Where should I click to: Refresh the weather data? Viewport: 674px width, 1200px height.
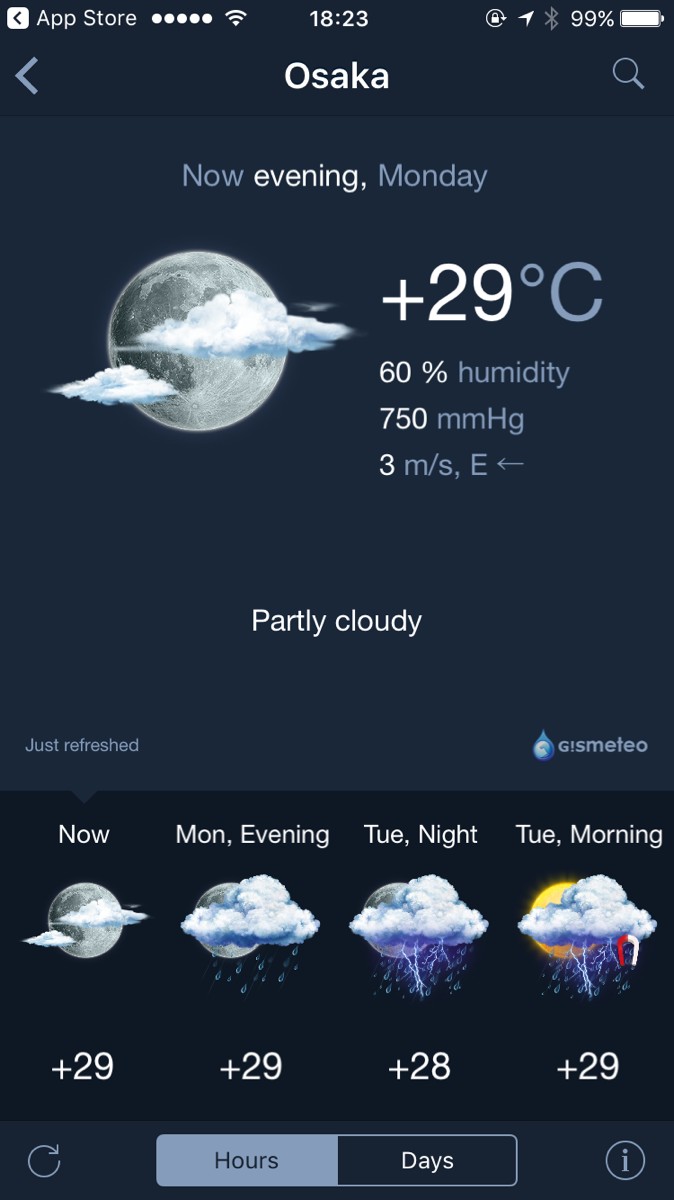point(44,1161)
